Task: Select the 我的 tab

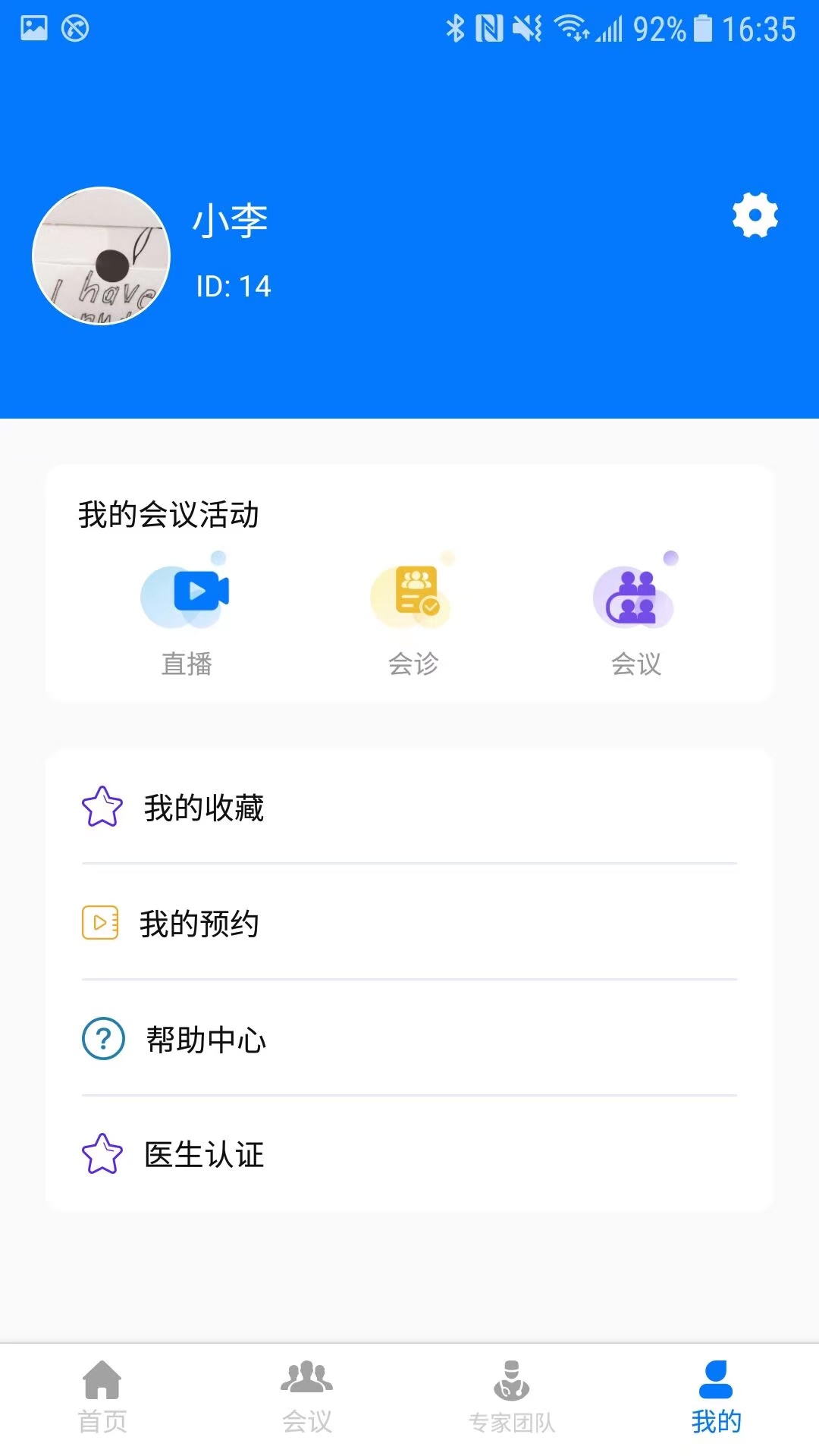Action: 716,1397
